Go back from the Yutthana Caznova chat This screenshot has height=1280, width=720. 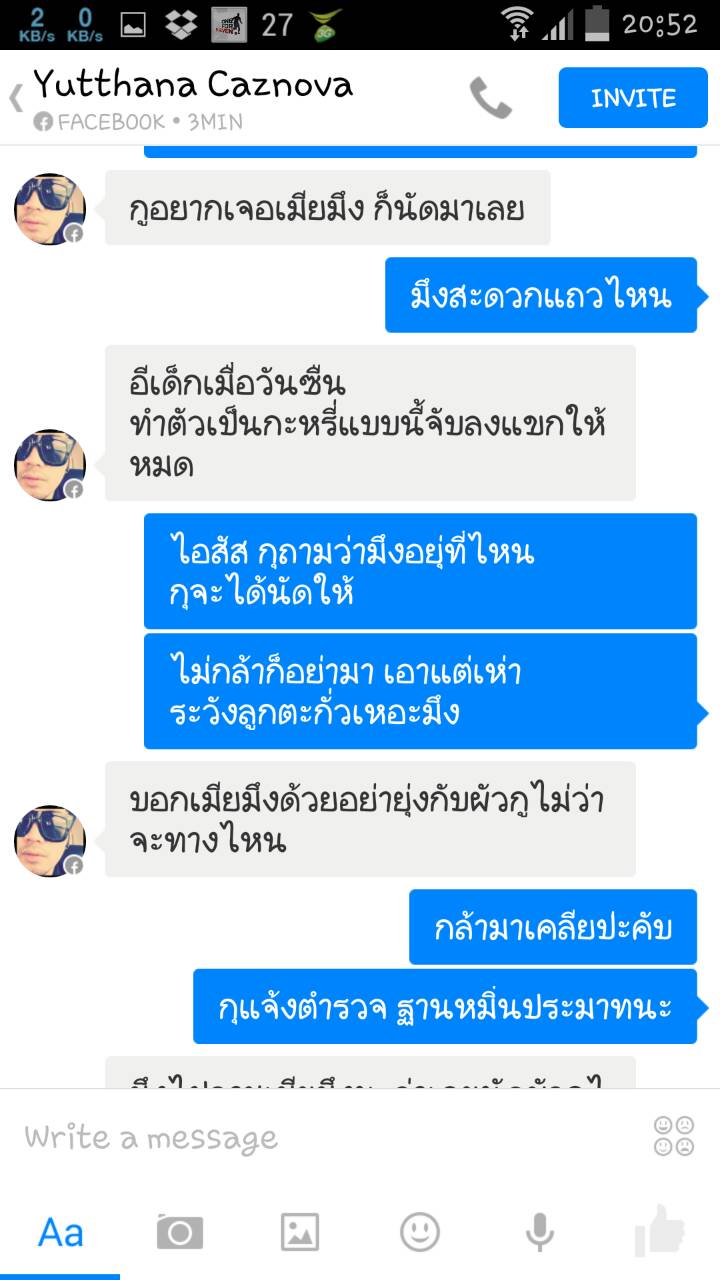[x=16, y=98]
